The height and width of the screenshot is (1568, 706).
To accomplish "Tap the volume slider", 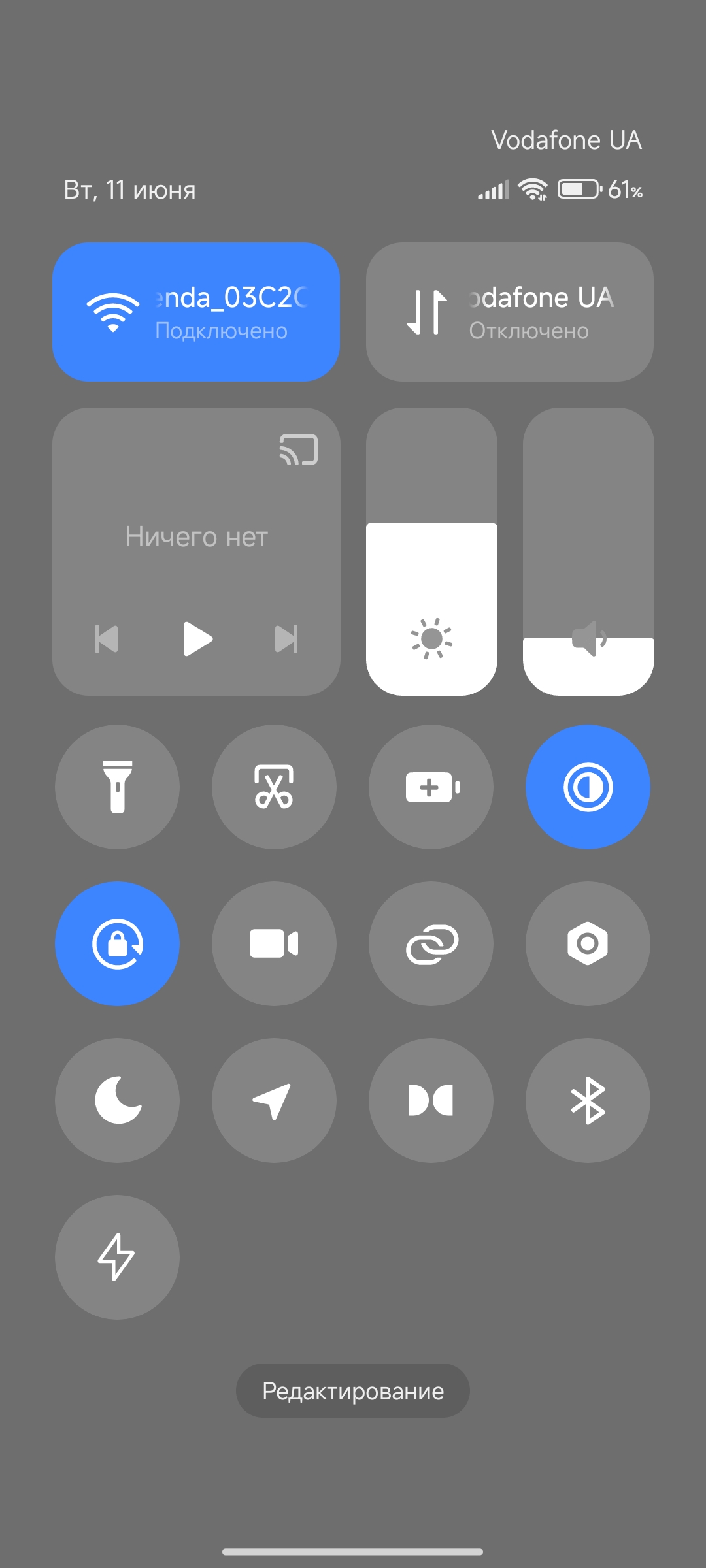I will [x=588, y=551].
